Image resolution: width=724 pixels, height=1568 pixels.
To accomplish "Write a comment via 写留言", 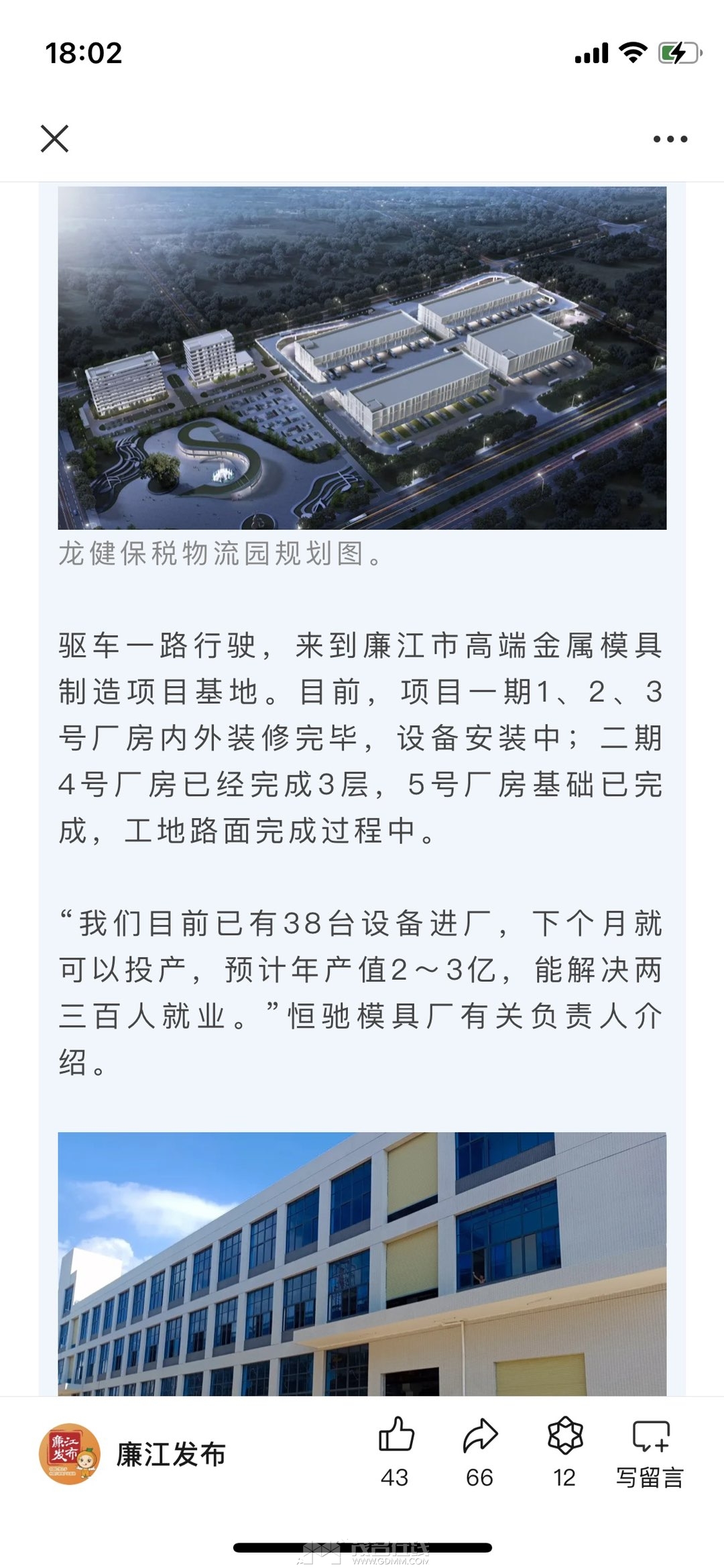I will coord(650,1450).
